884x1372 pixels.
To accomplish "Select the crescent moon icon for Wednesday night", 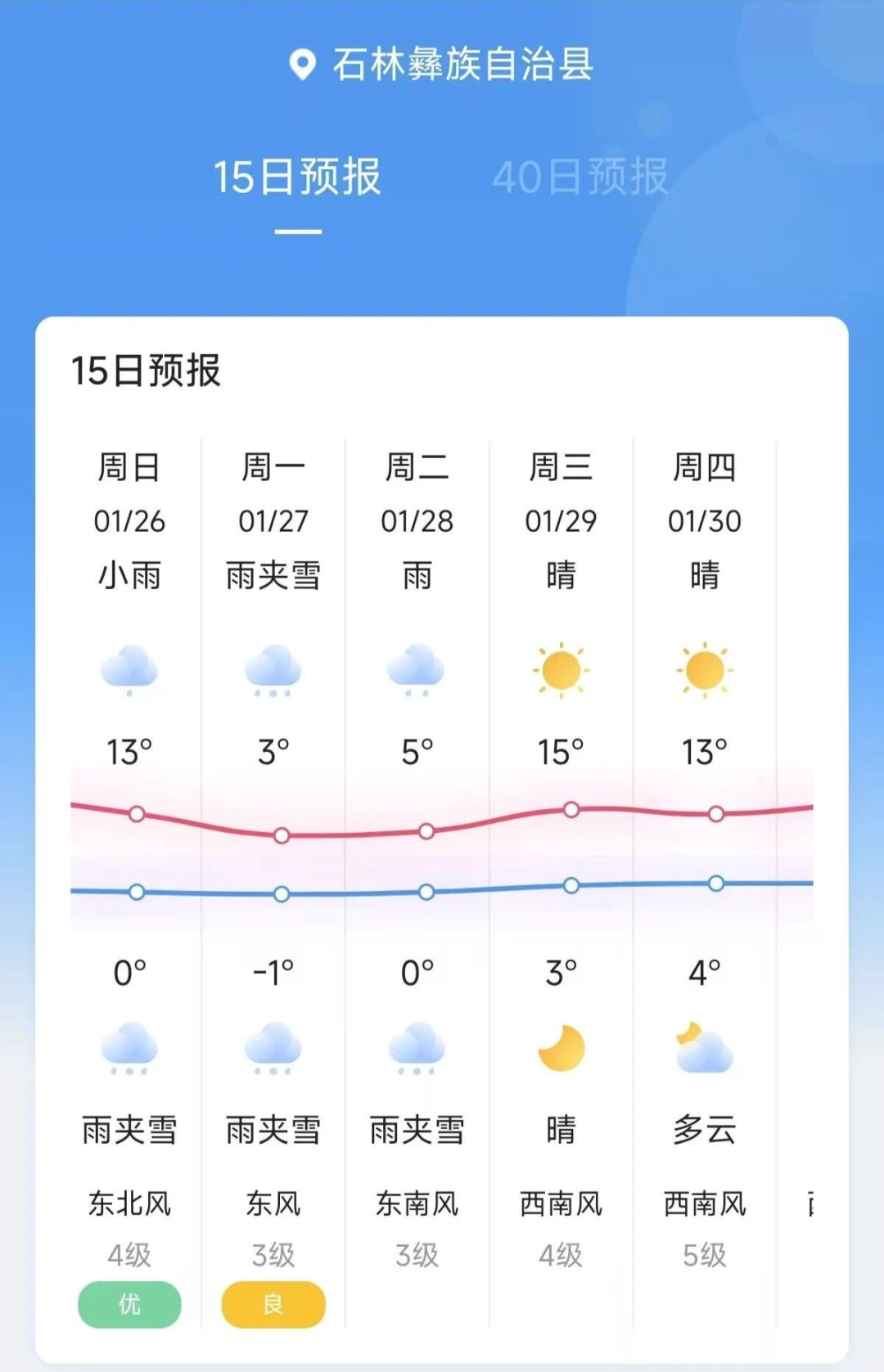I will tap(562, 1050).
